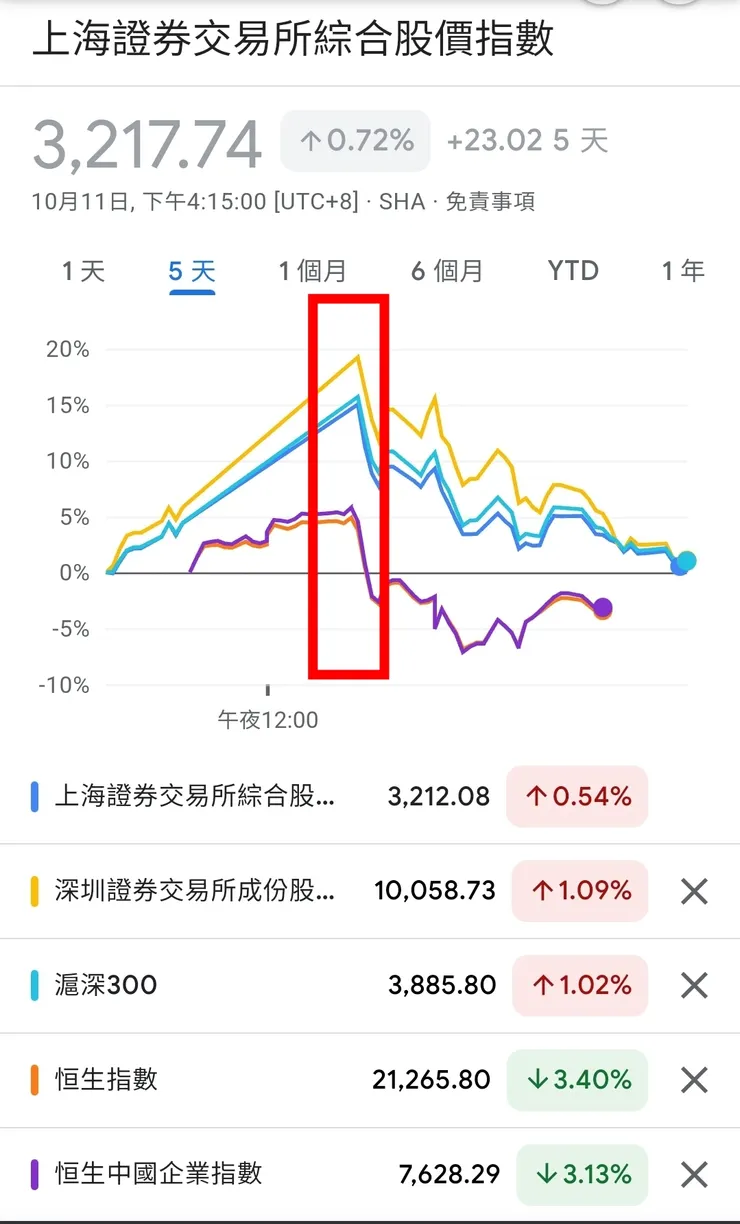
Task: Dismiss 恒生指數 with the X icon
Action: 693,1080
